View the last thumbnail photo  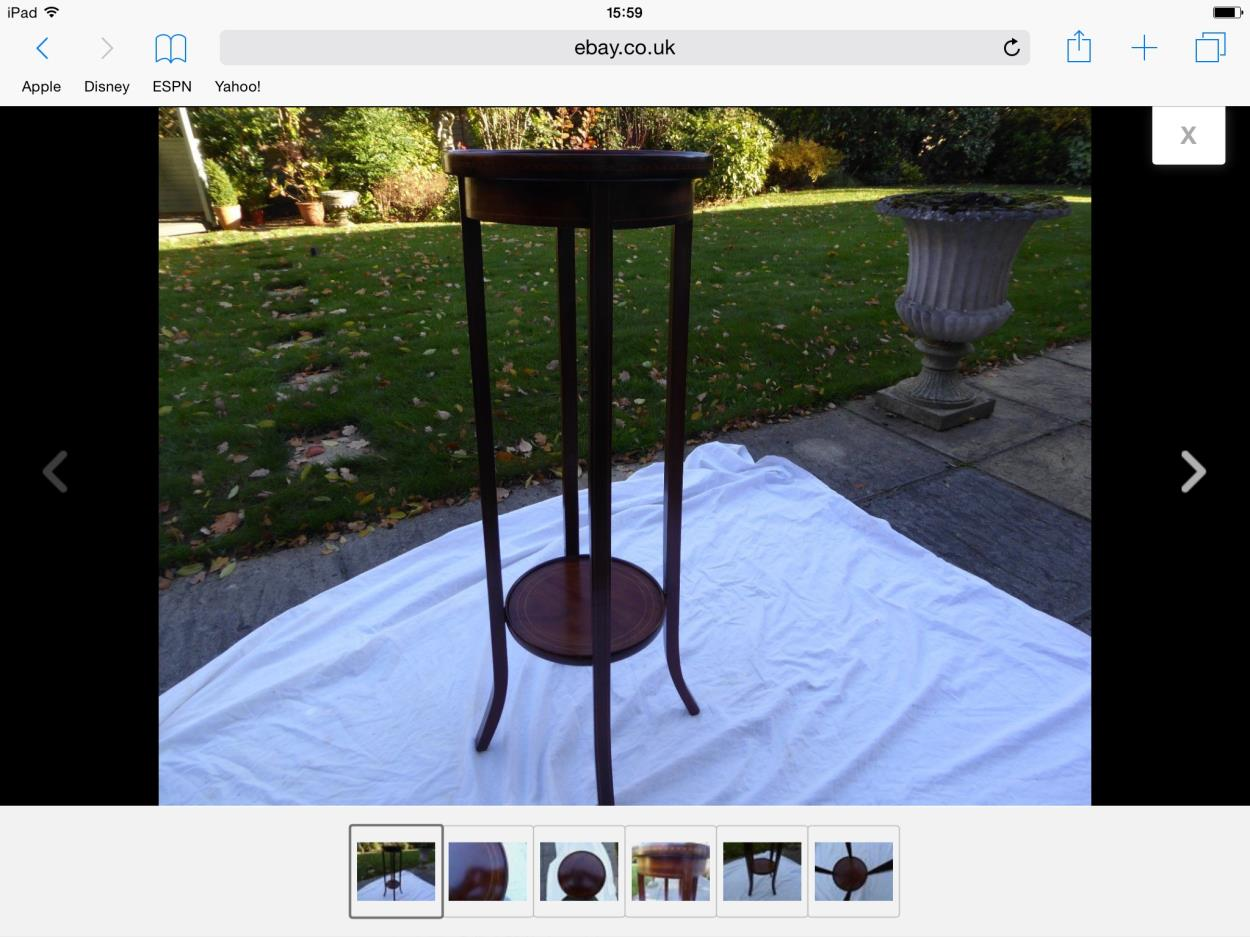pyautogui.click(x=854, y=871)
